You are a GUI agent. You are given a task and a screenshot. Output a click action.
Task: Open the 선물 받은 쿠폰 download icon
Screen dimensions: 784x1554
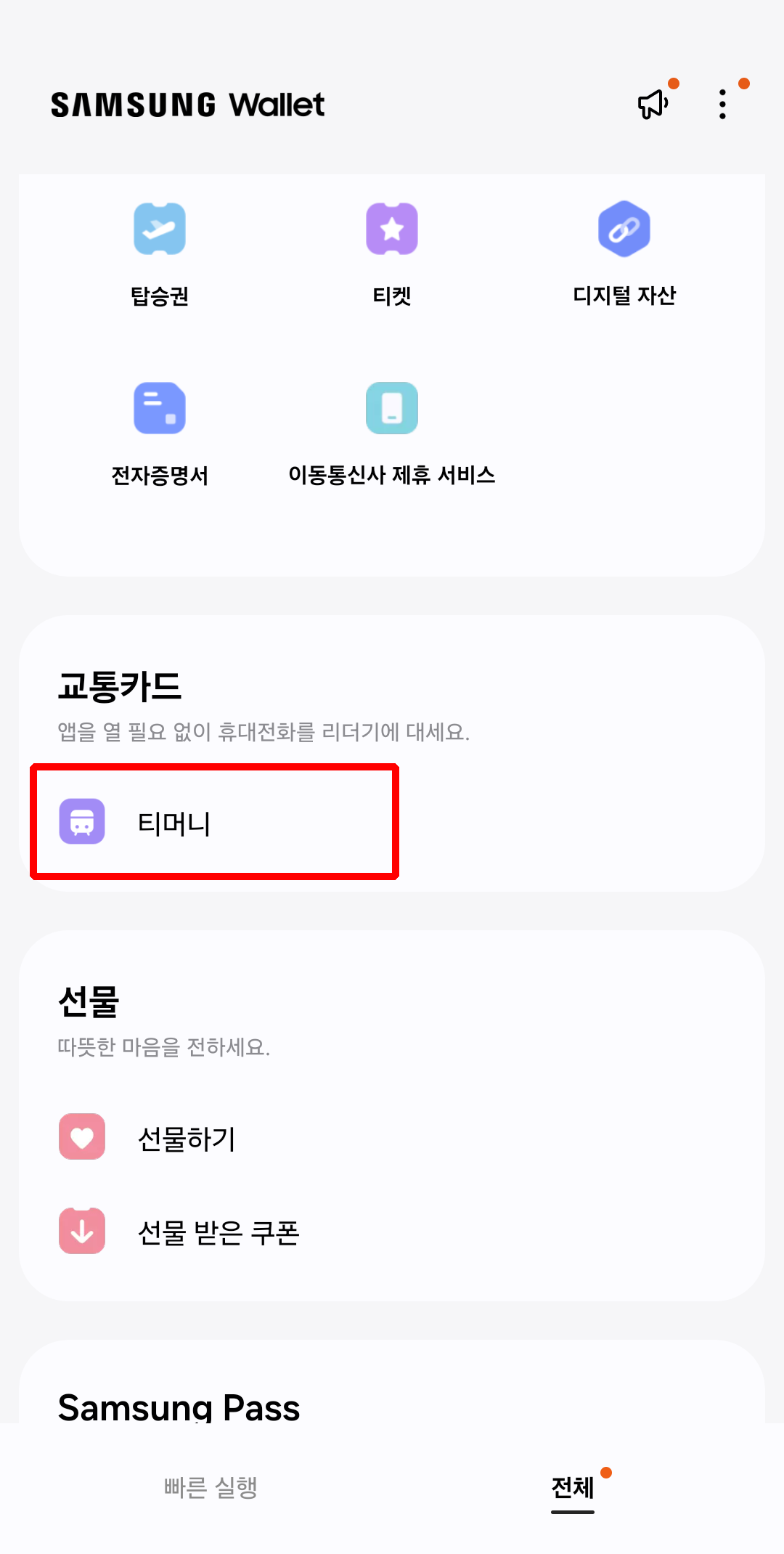click(x=81, y=1231)
